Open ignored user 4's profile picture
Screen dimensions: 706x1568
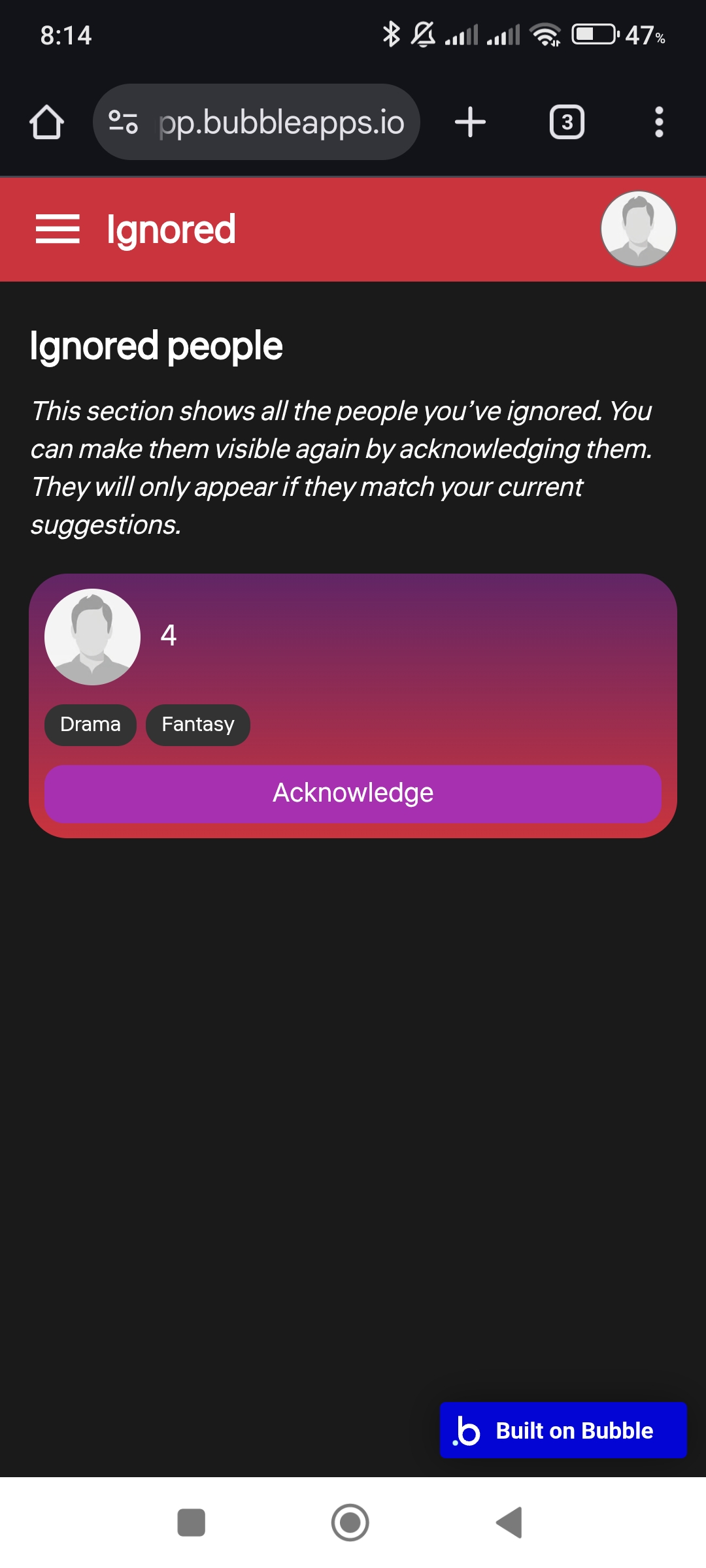pos(92,637)
